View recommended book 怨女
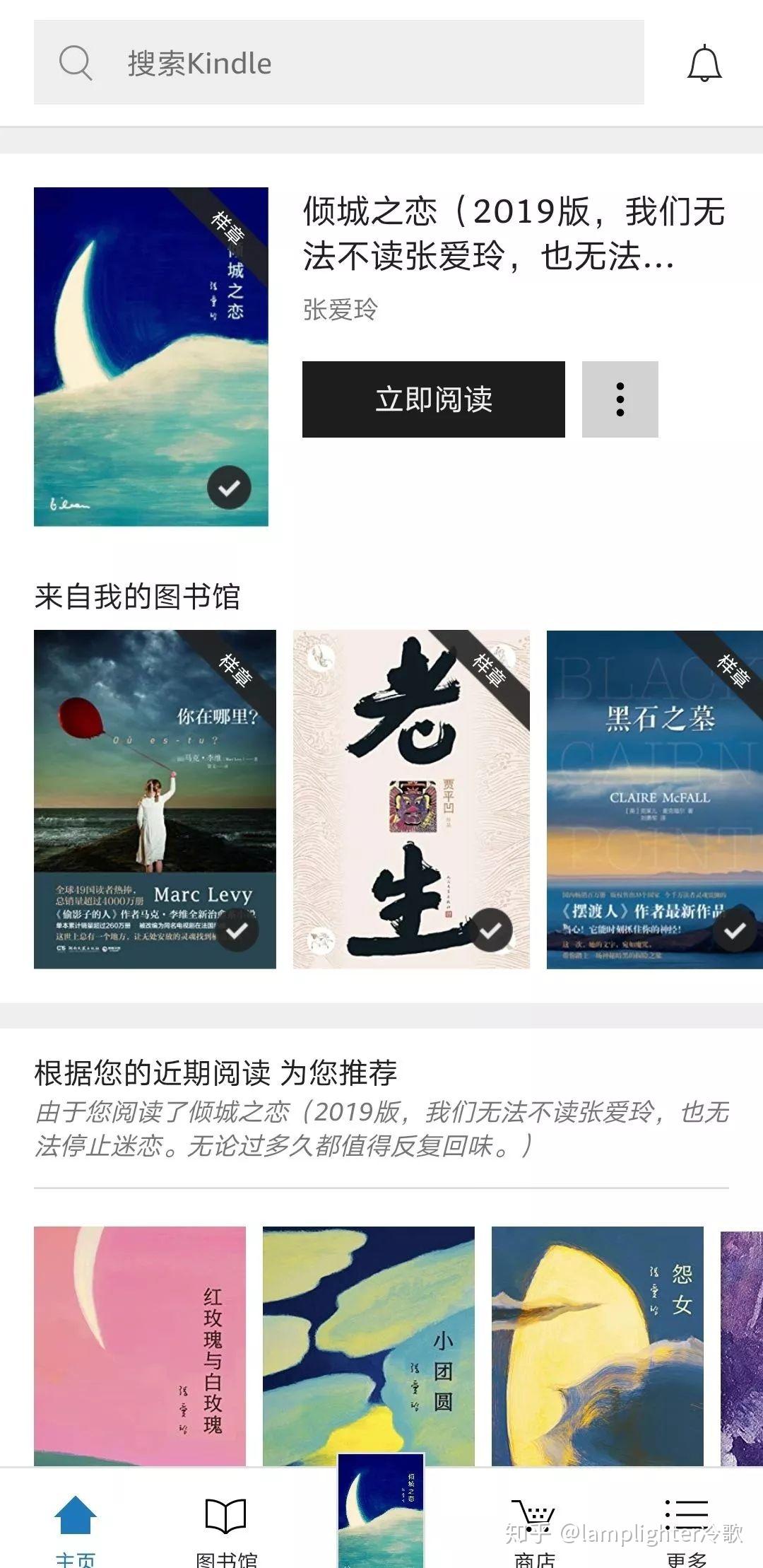Screen dimensions: 763x1568 point(598,1345)
